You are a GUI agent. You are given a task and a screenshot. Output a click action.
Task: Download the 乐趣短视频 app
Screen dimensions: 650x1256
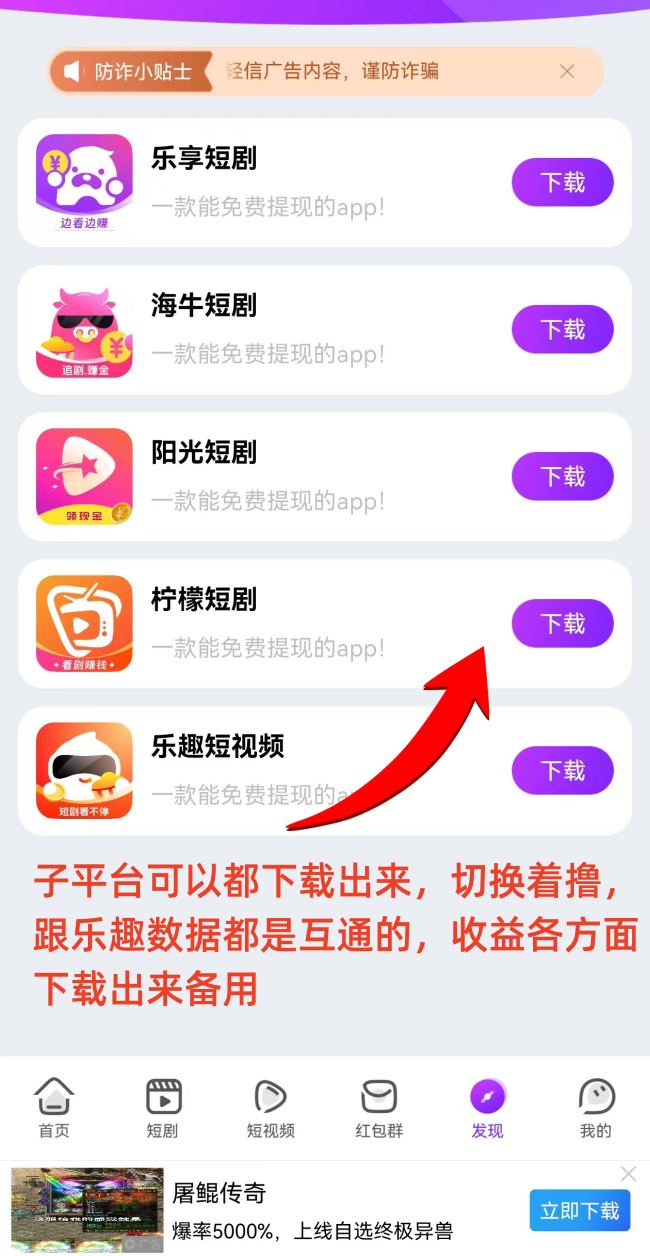click(562, 770)
